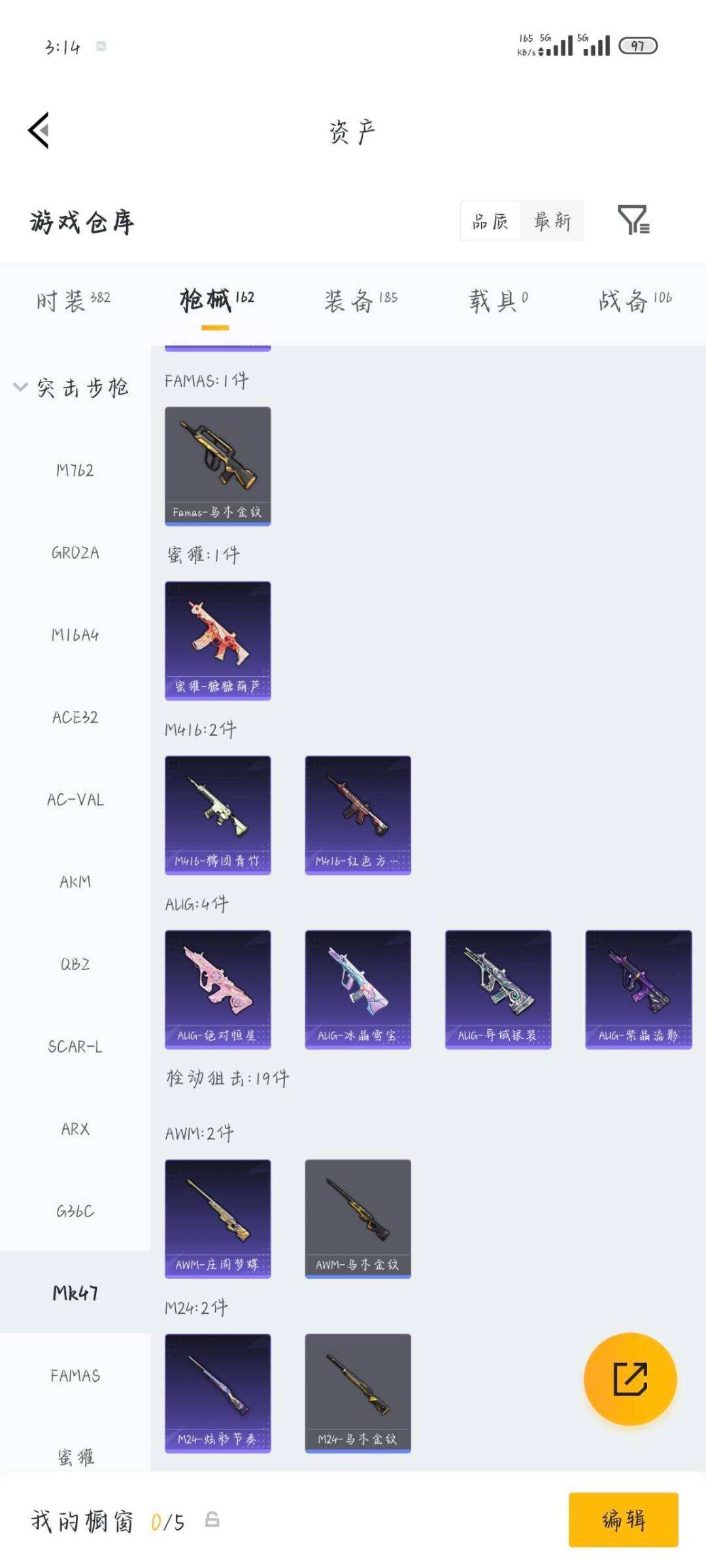Select GROZA in the side list
This screenshot has width=706, height=1568.
(x=75, y=553)
